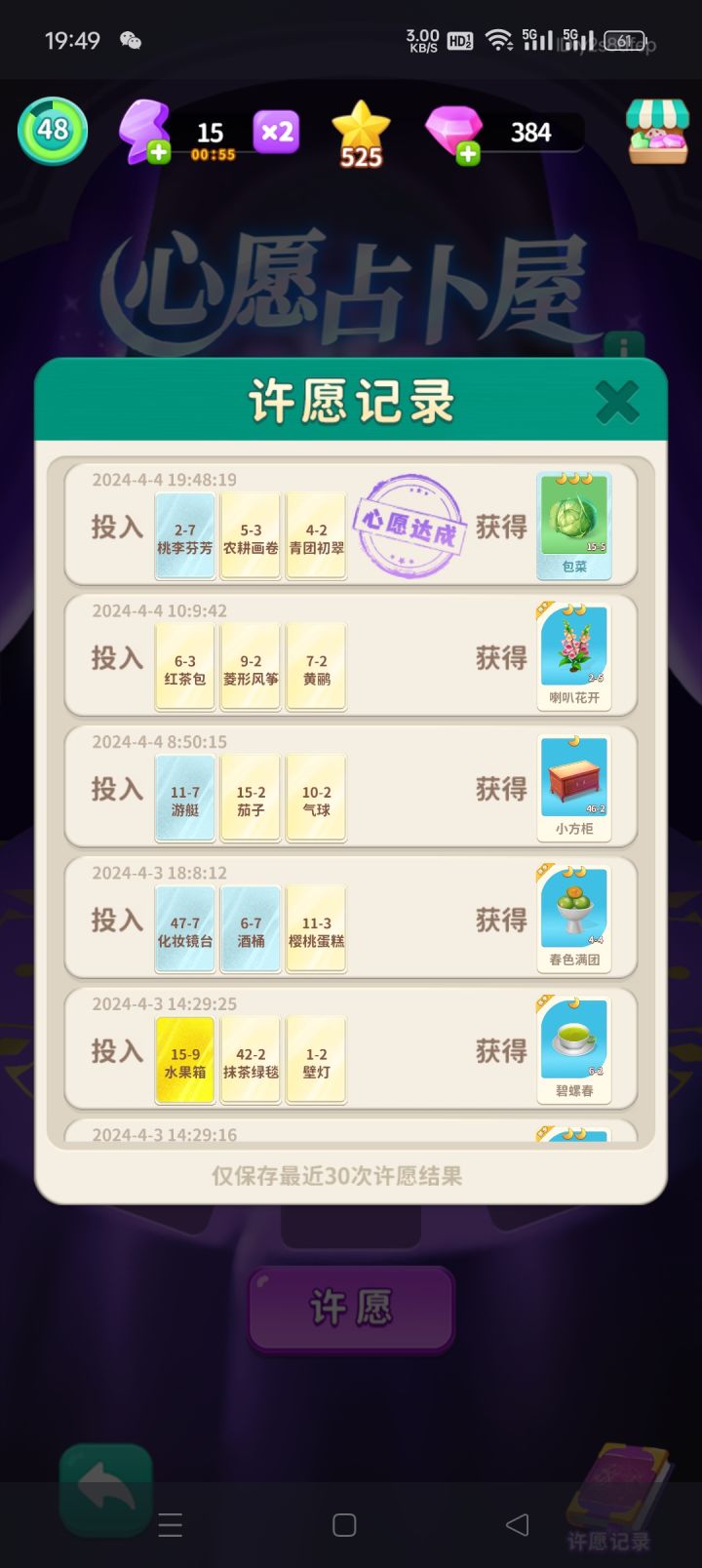Close the 许愿记录 dialog
The width and height of the screenshot is (702, 1568).
(617, 400)
